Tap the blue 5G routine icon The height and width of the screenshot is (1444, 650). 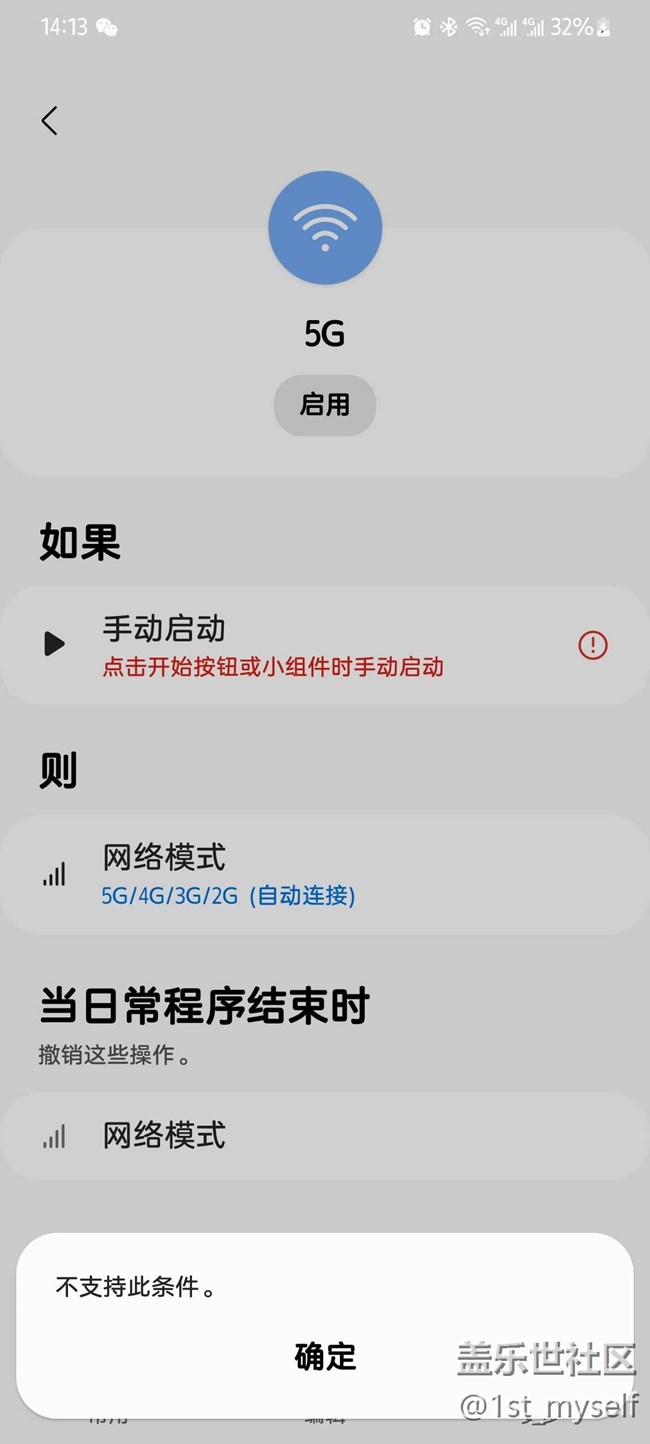click(x=325, y=227)
